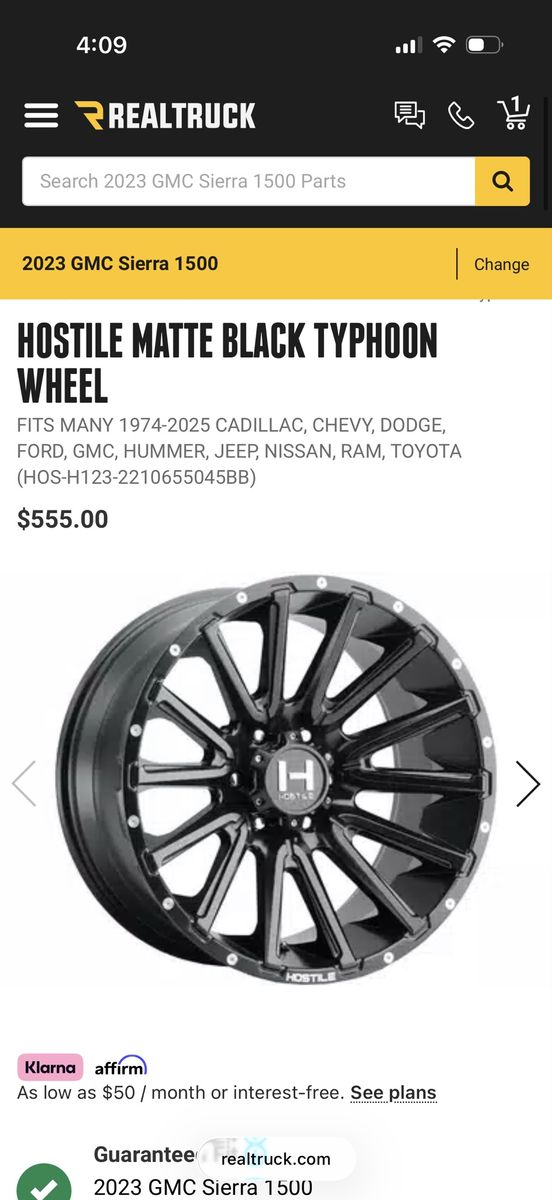This screenshot has width=552, height=1200.
Task: Tap the yellow search magnifier button
Action: (x=502, y=181)
